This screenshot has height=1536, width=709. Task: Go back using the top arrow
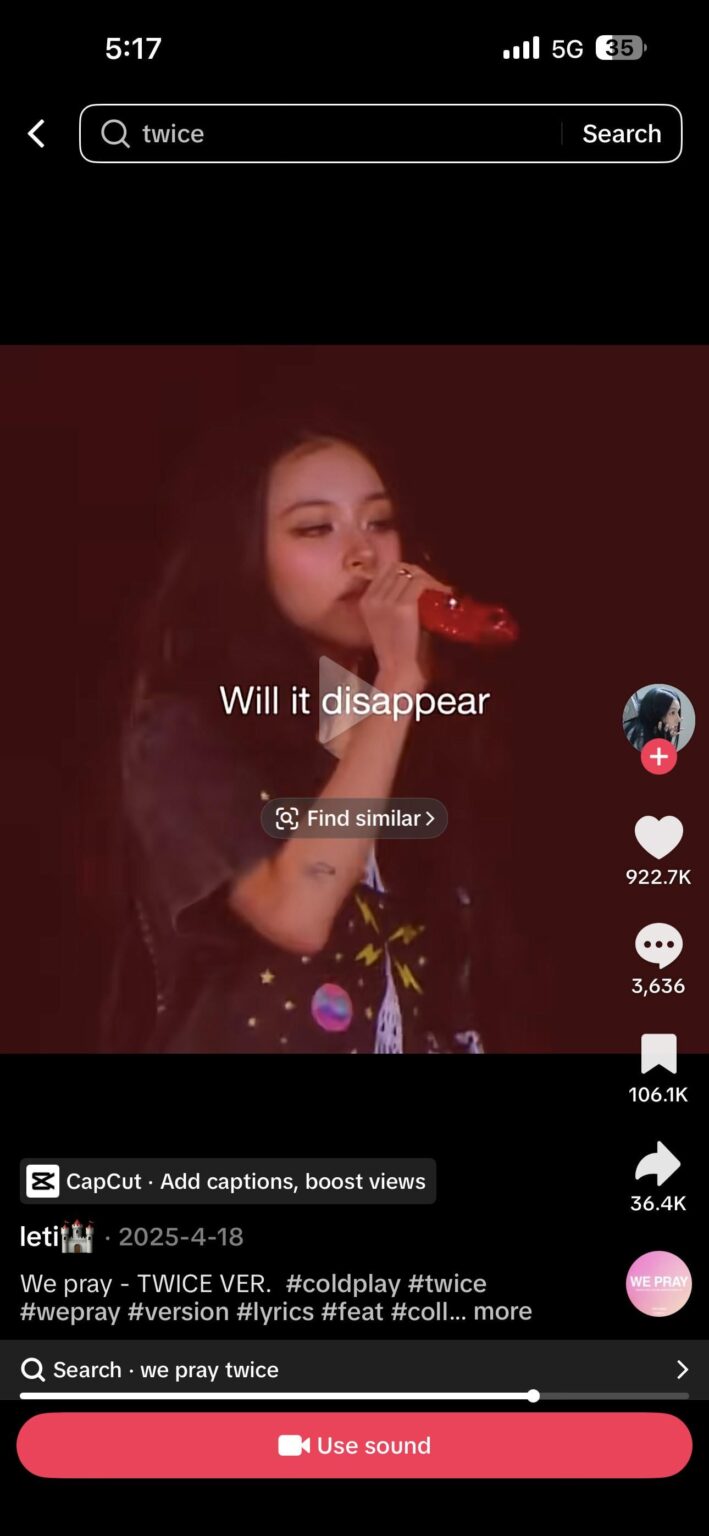[37, 133]
